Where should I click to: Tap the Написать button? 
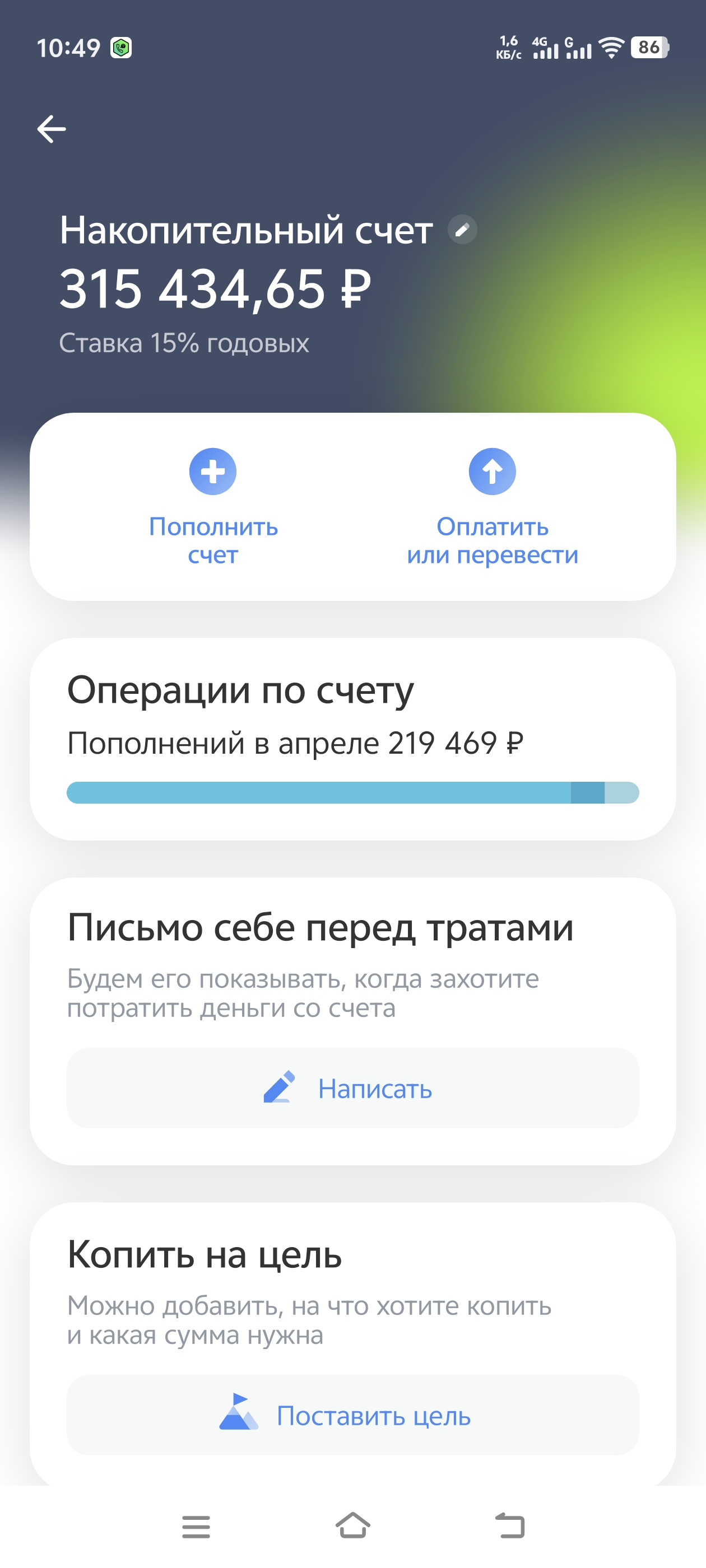[352, 1088]
